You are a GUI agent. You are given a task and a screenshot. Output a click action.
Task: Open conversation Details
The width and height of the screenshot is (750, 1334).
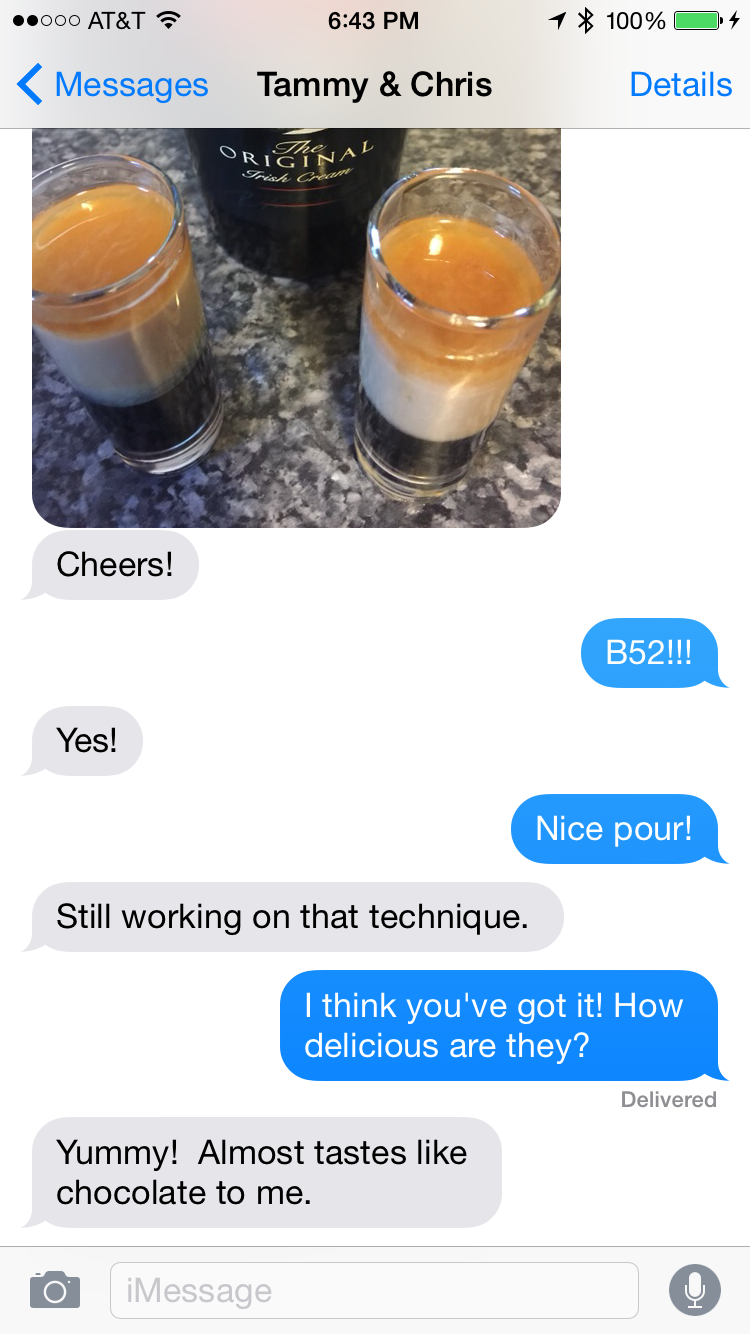[681, 85]
